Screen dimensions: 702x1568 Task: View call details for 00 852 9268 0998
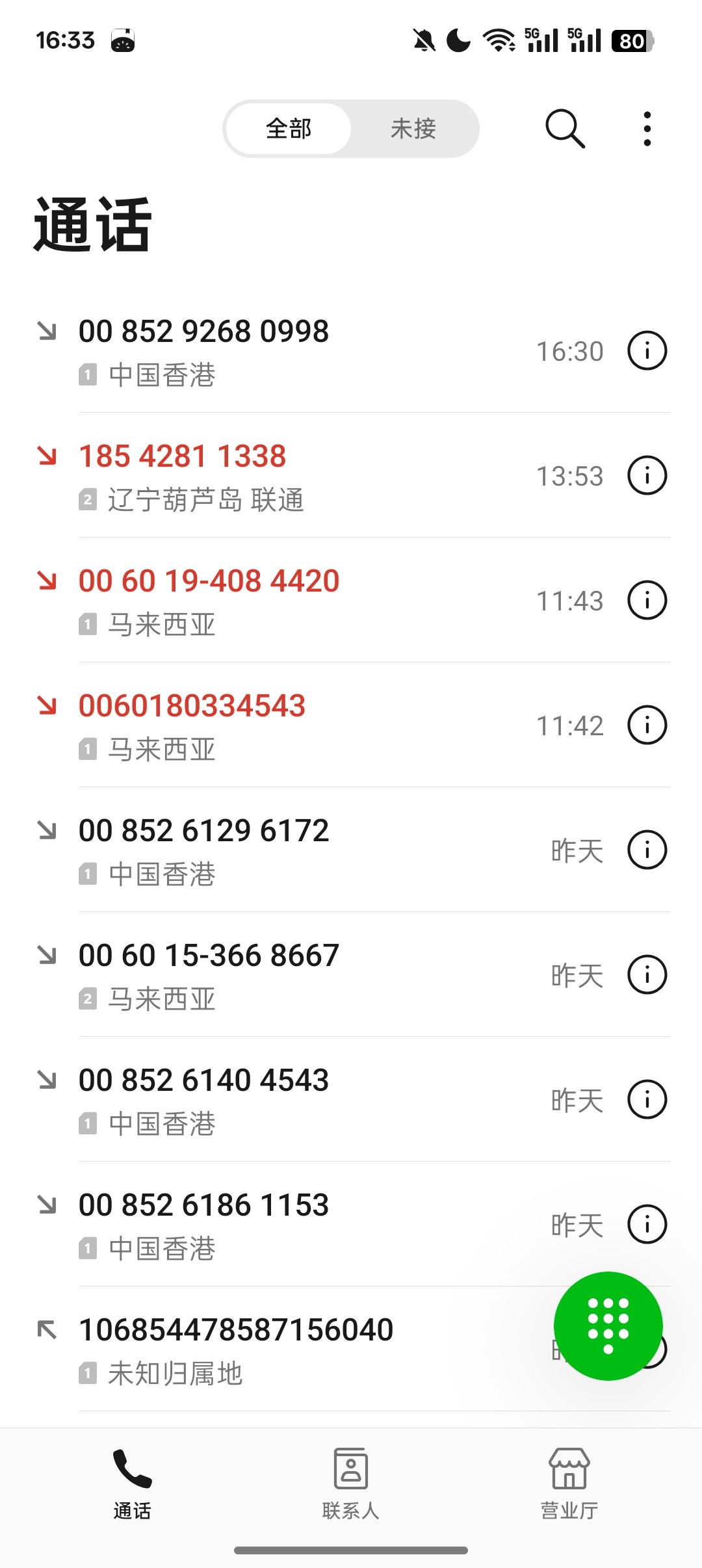647,350
